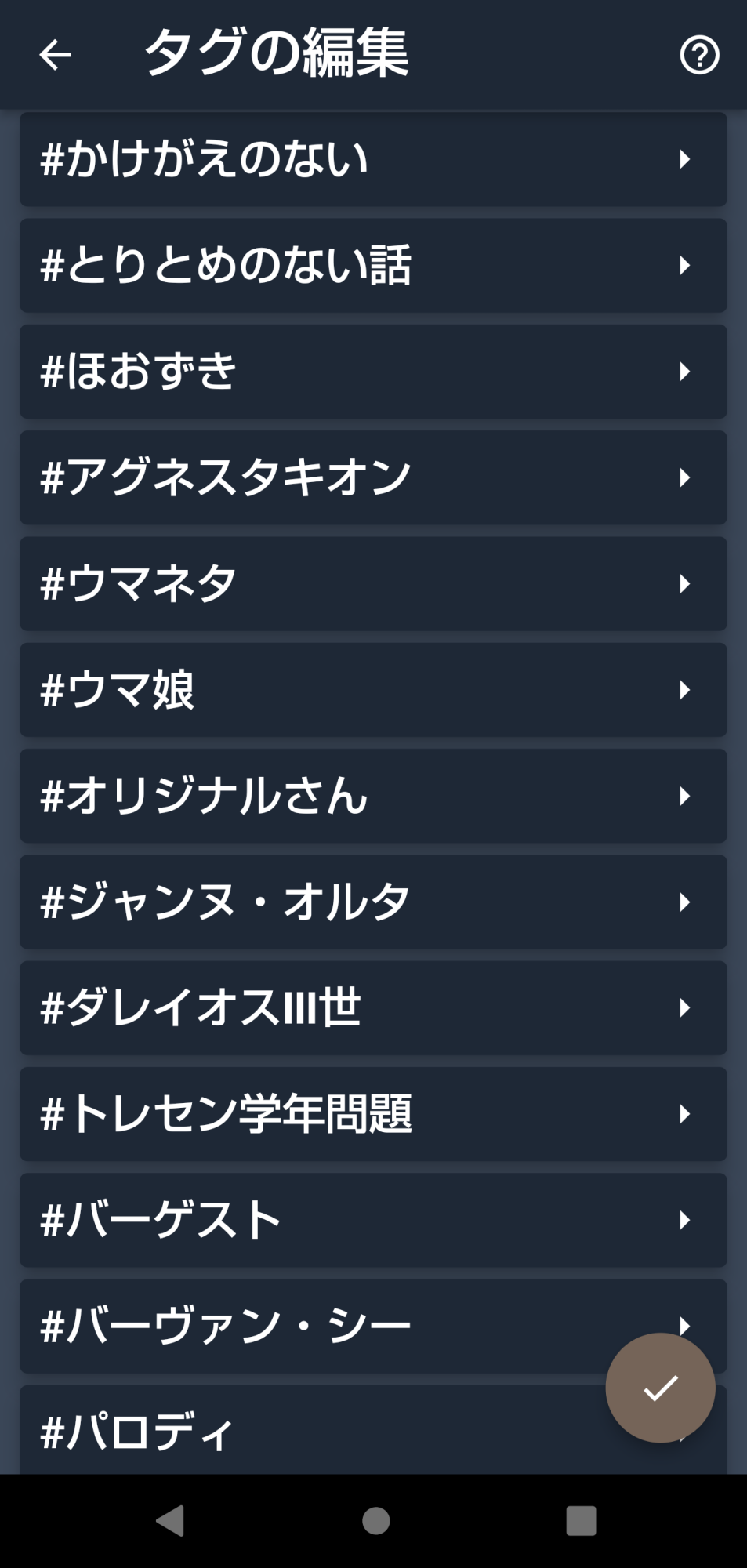Tap the #アグネスタキオン tag row
This screenshot has width=747, height=1568.
click(373, 477)
